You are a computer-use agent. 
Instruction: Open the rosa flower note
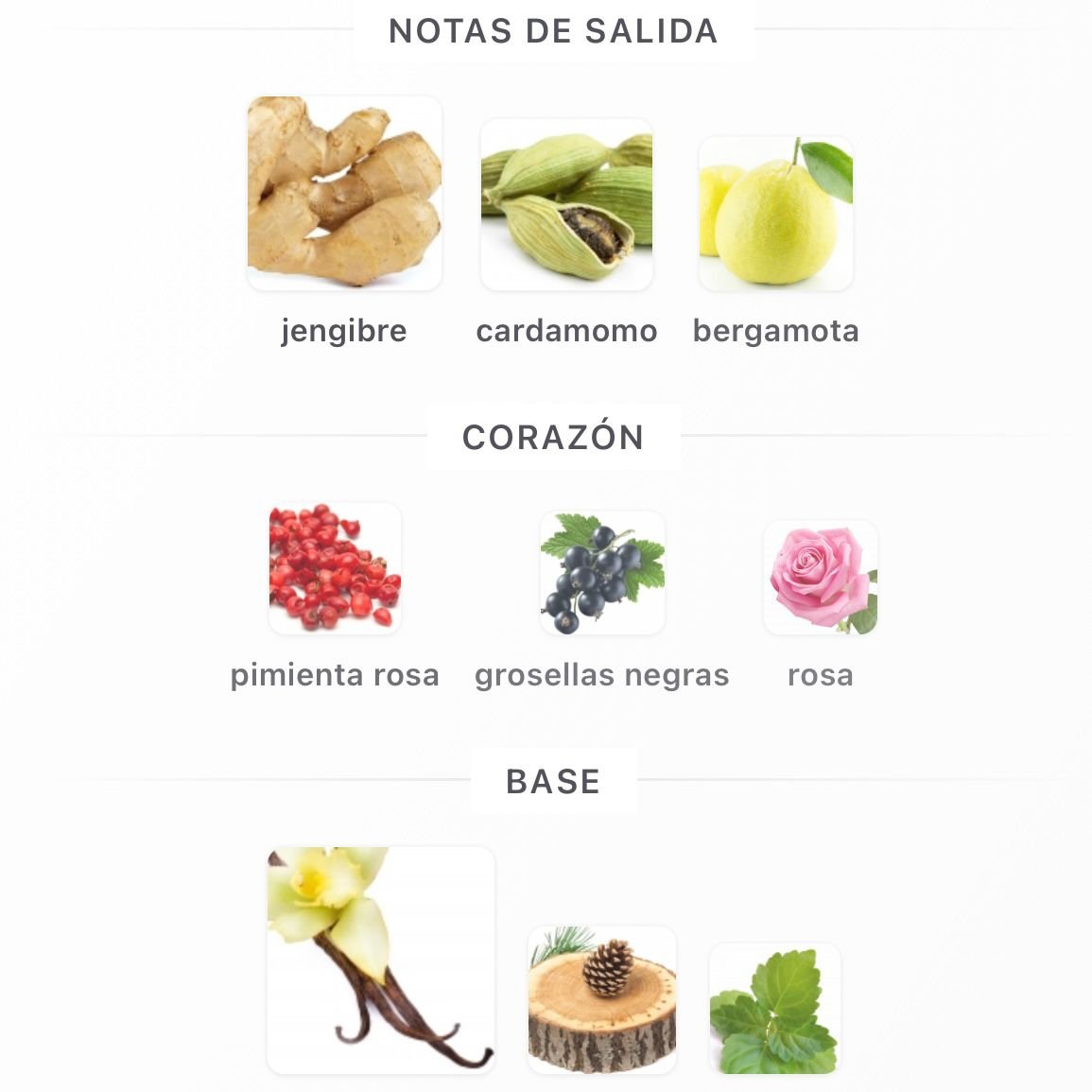coord(821,578)
